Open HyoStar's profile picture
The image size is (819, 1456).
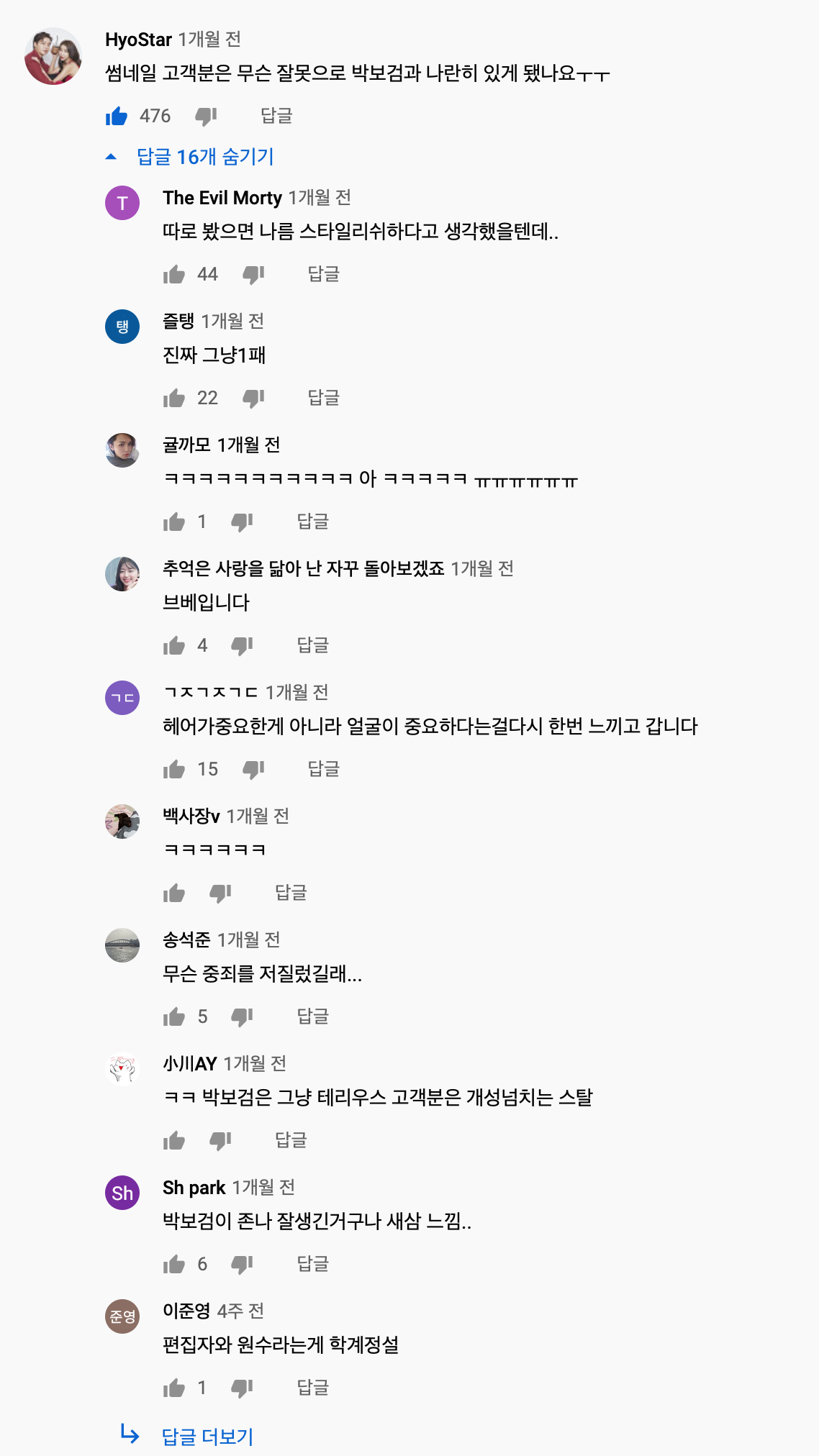click(x=53, y=56)
